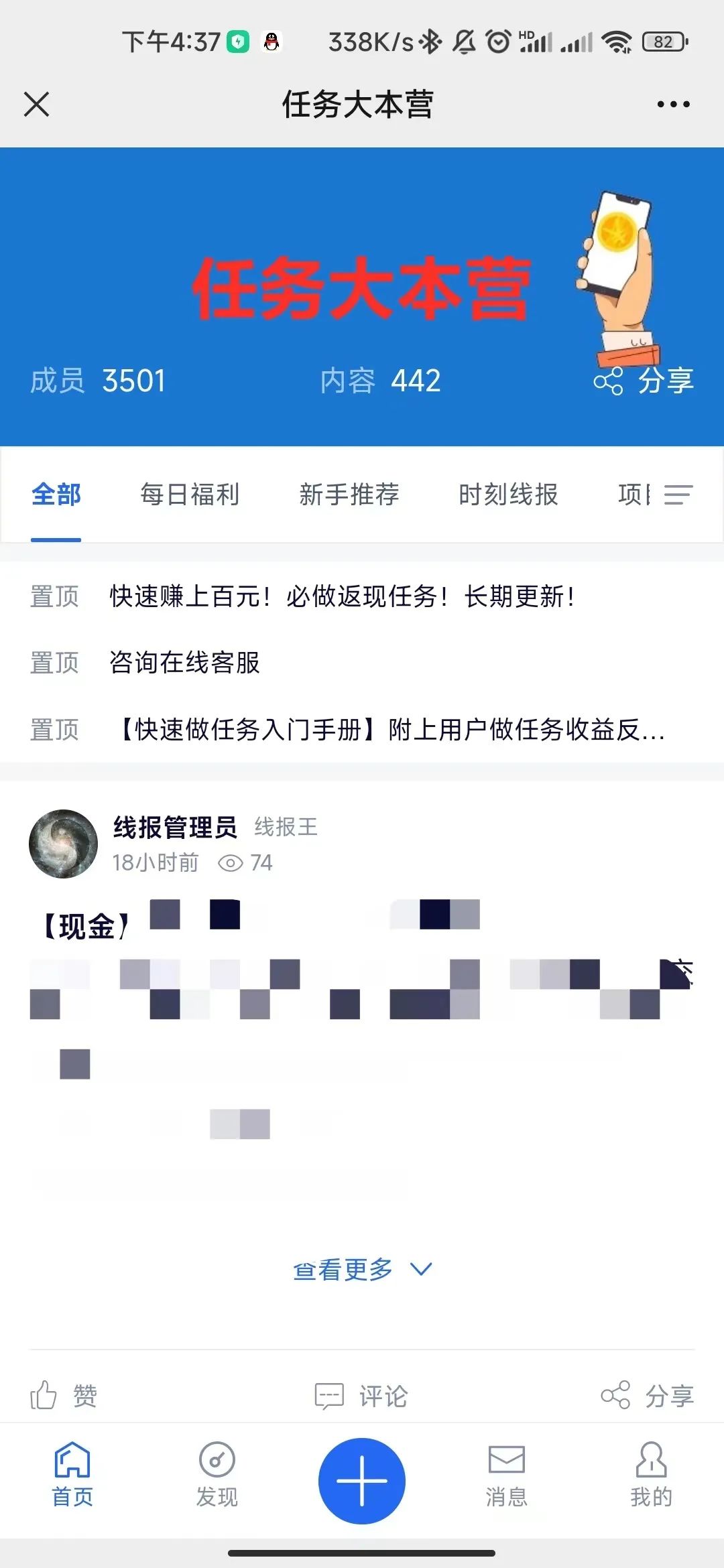Share the community from the banner
Image resolution: width=724 pixels, height=1568 pixels.
coord(644,381)
